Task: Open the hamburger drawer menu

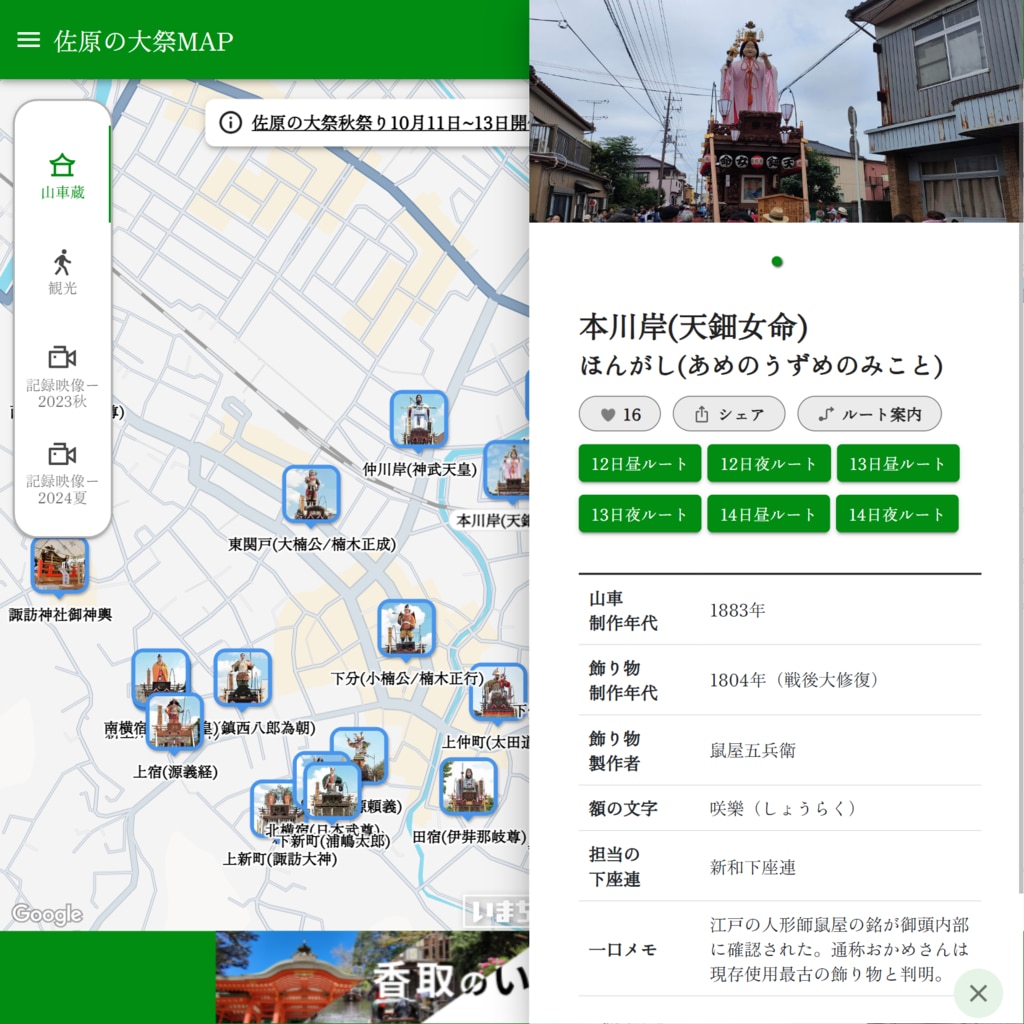Action: tap(29, 40)
